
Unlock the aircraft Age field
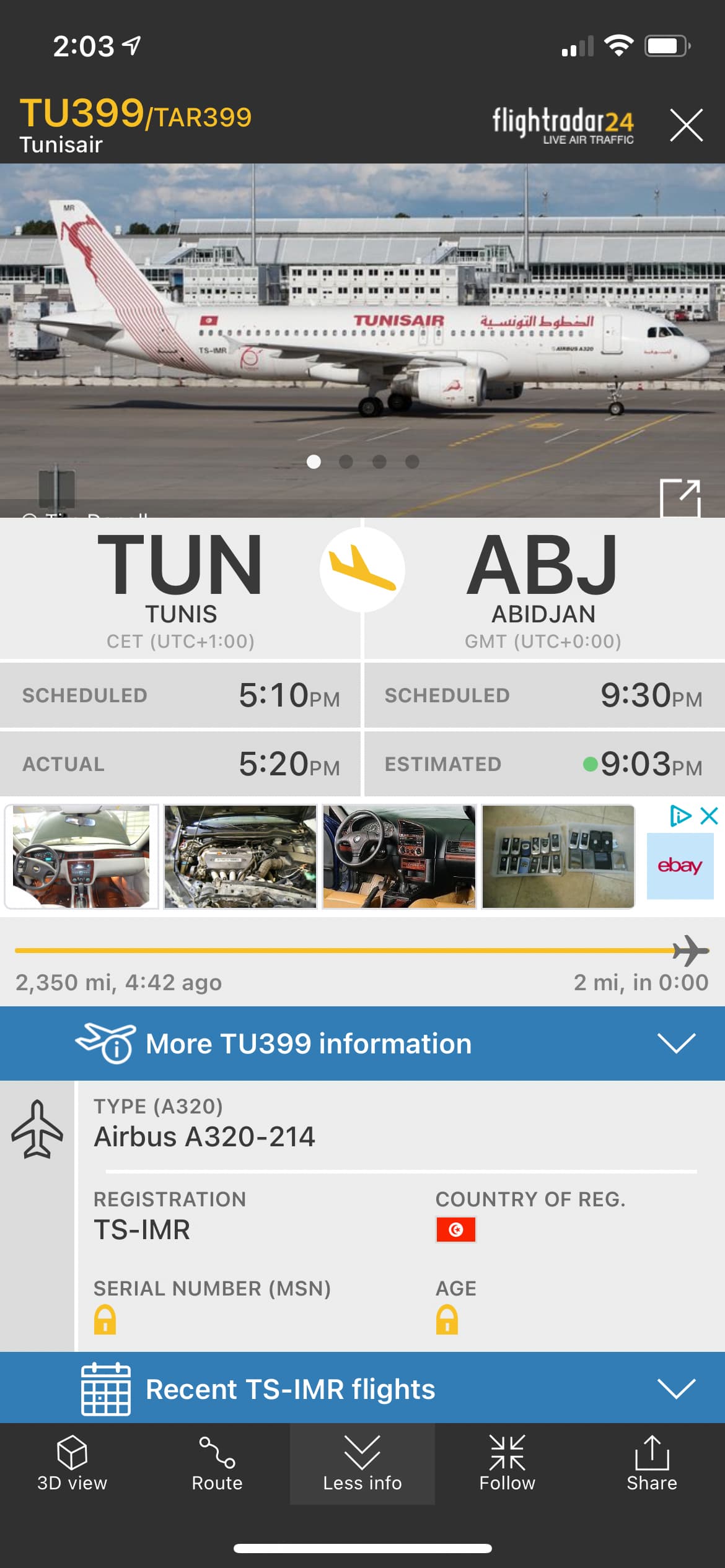click(447, 1320)
